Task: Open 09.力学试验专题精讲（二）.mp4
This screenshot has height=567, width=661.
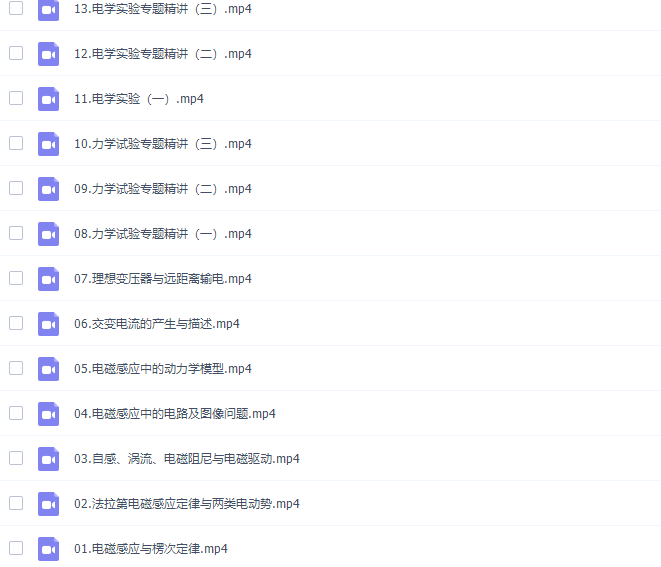Action: pyautogui.click(x=163, y=189)
